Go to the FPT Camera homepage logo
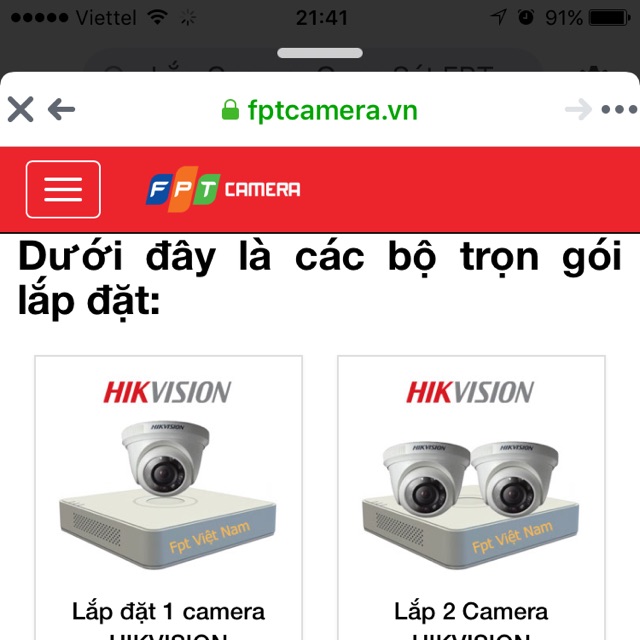This screenshot has height=640, width=640. pos(223,189)
